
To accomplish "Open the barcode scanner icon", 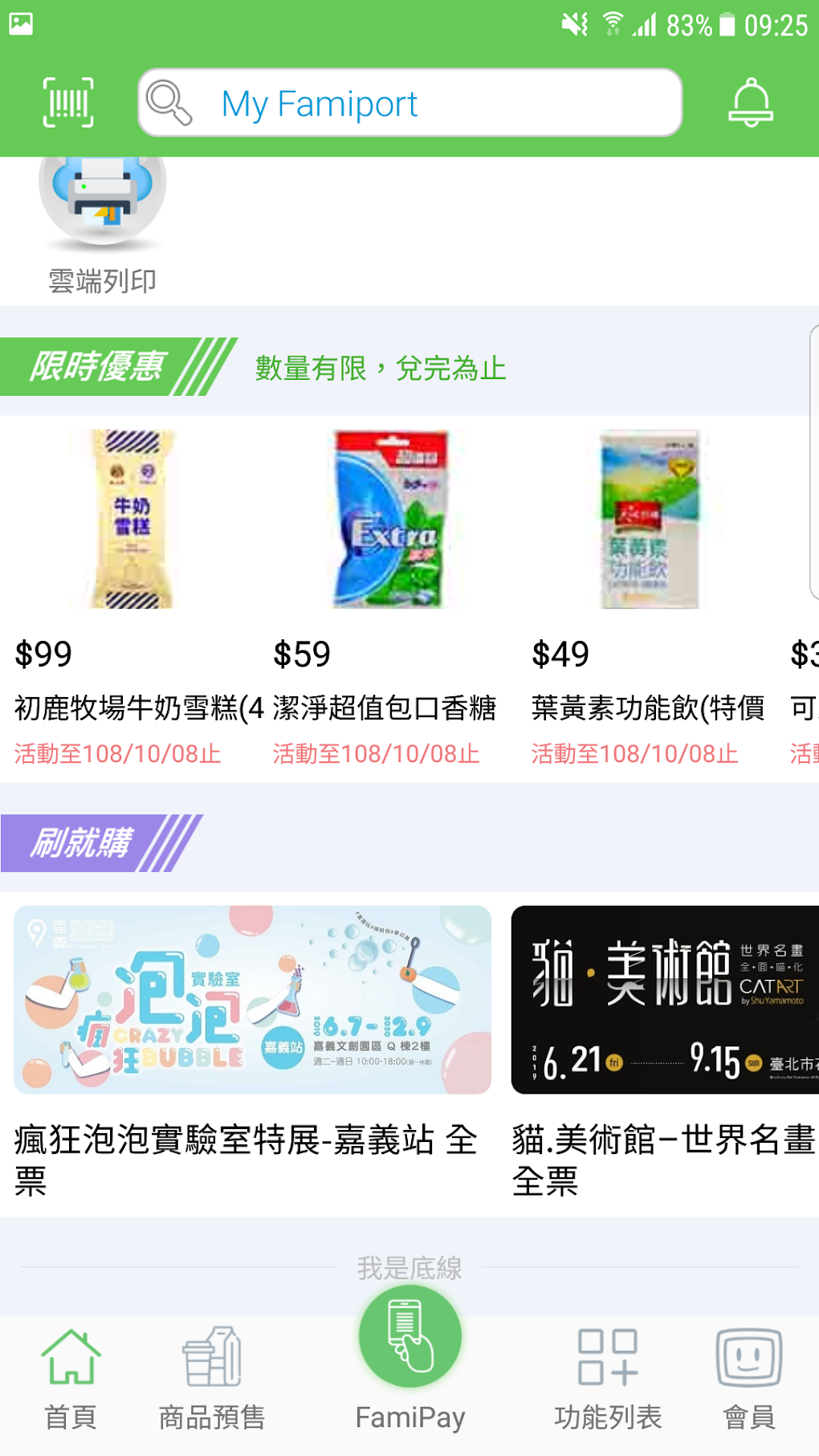I will pyautogui.click(x=68, y=103).
